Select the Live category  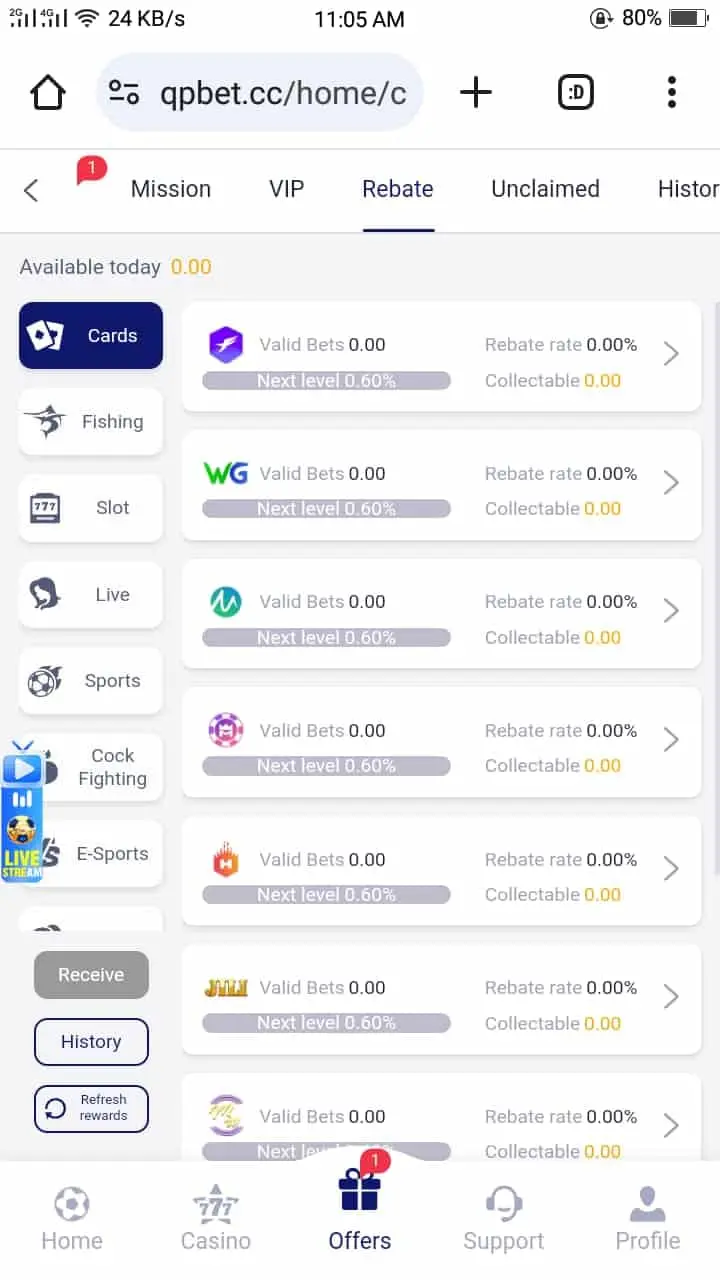91,595
